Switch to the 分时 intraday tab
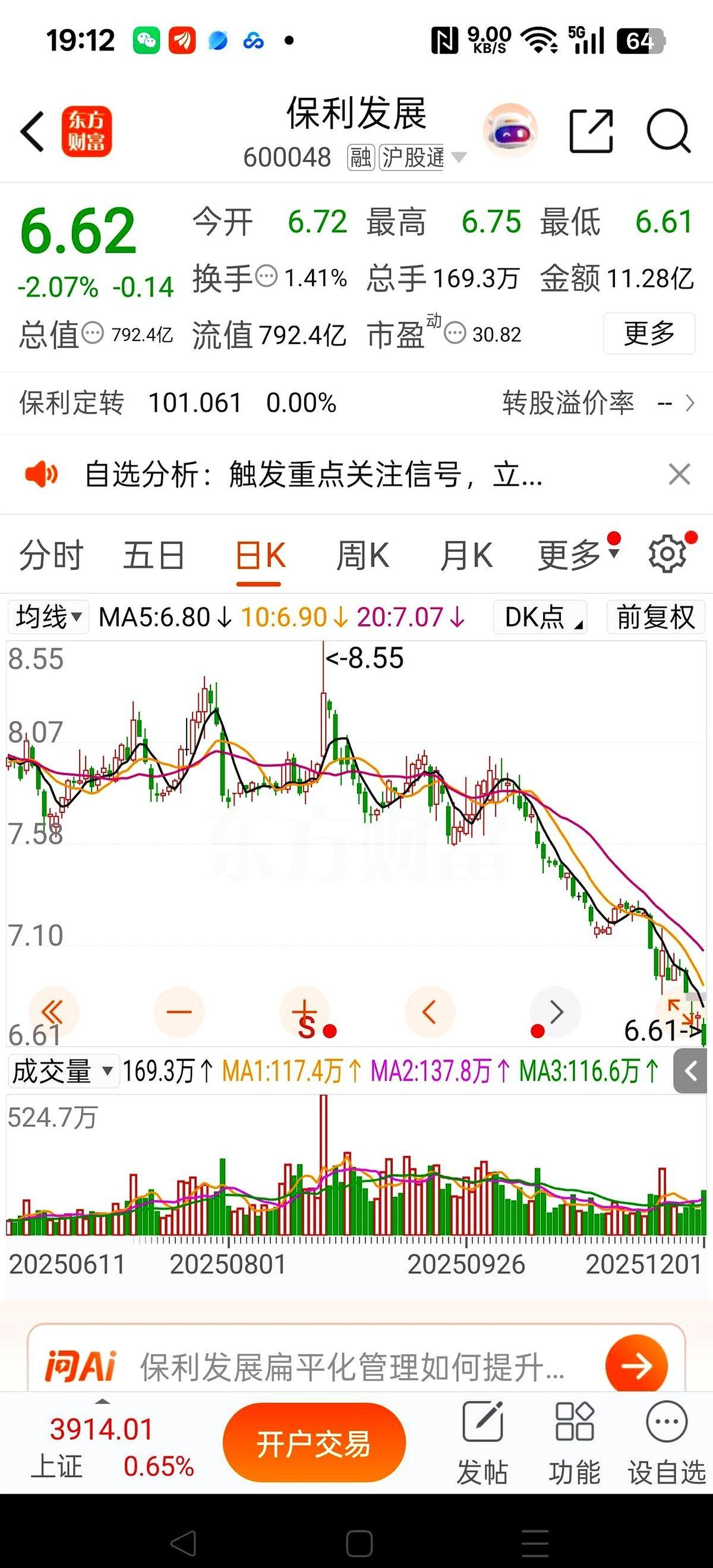 pyautogui.click(x=52, y=554)
